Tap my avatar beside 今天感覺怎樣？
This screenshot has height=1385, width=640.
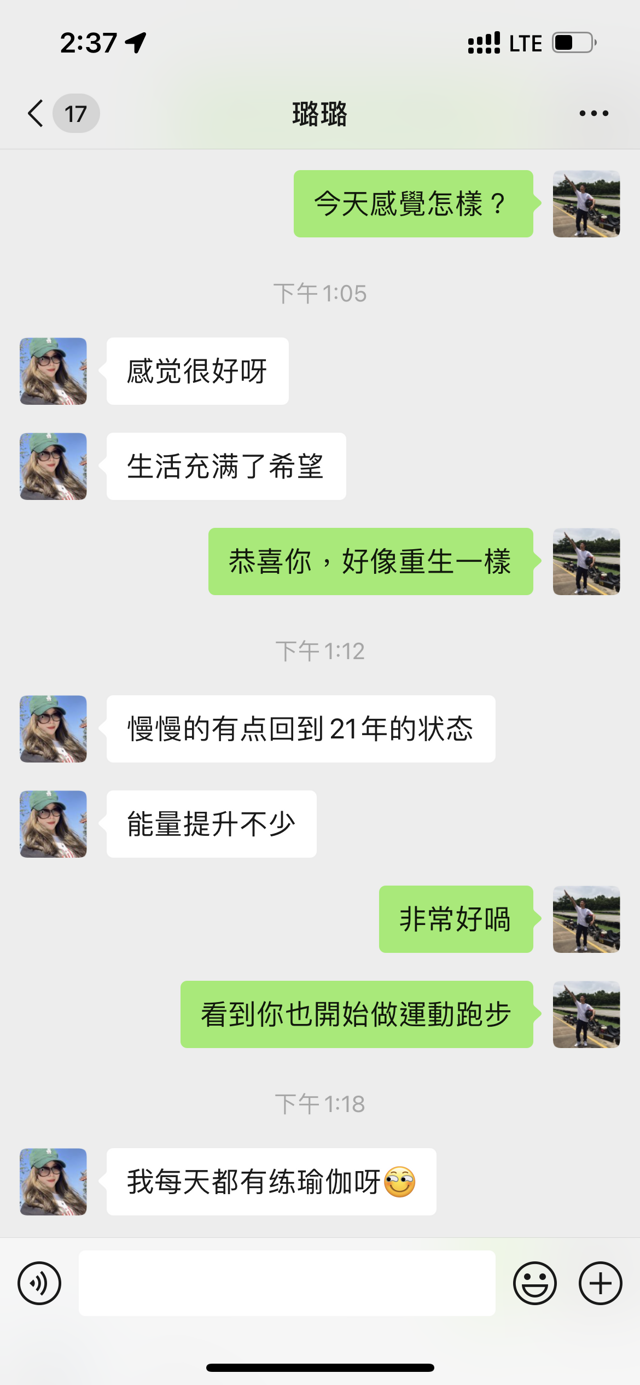coord(586,204)
